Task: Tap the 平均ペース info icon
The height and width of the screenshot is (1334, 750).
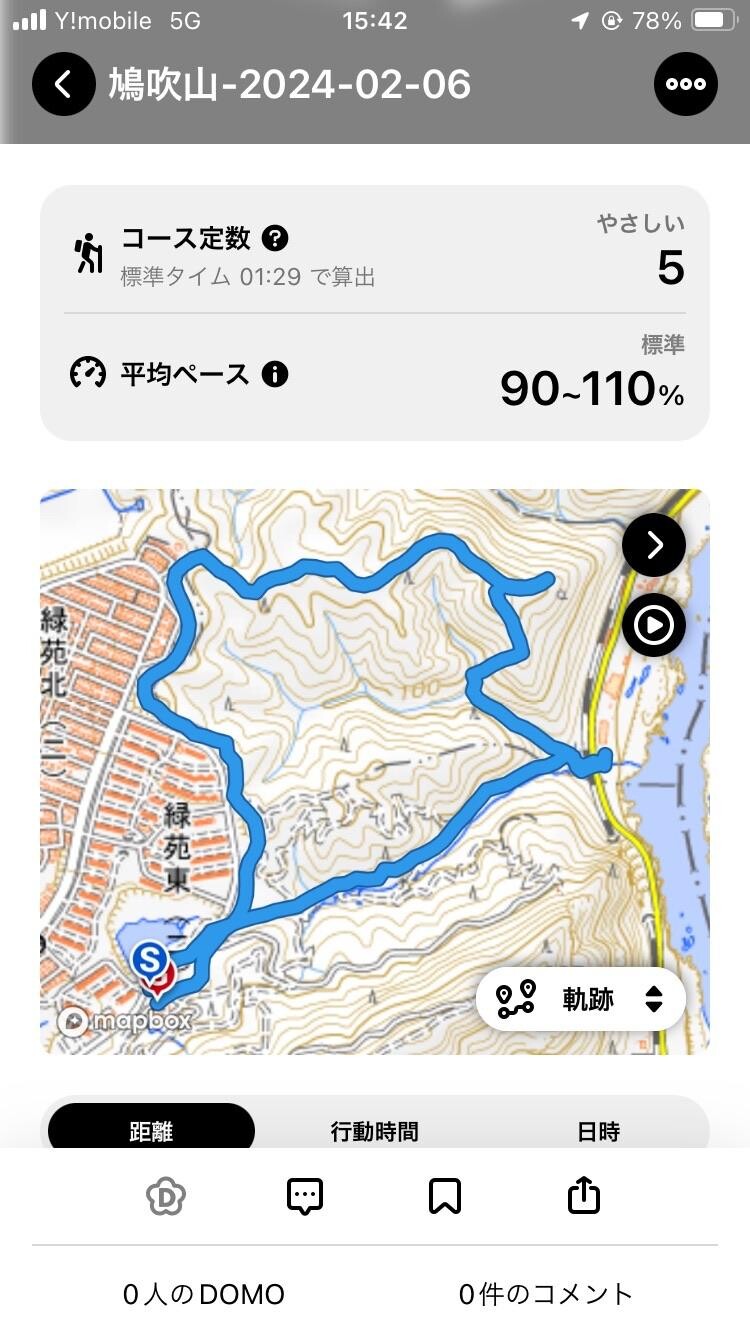Action: [x=273, y=375]
